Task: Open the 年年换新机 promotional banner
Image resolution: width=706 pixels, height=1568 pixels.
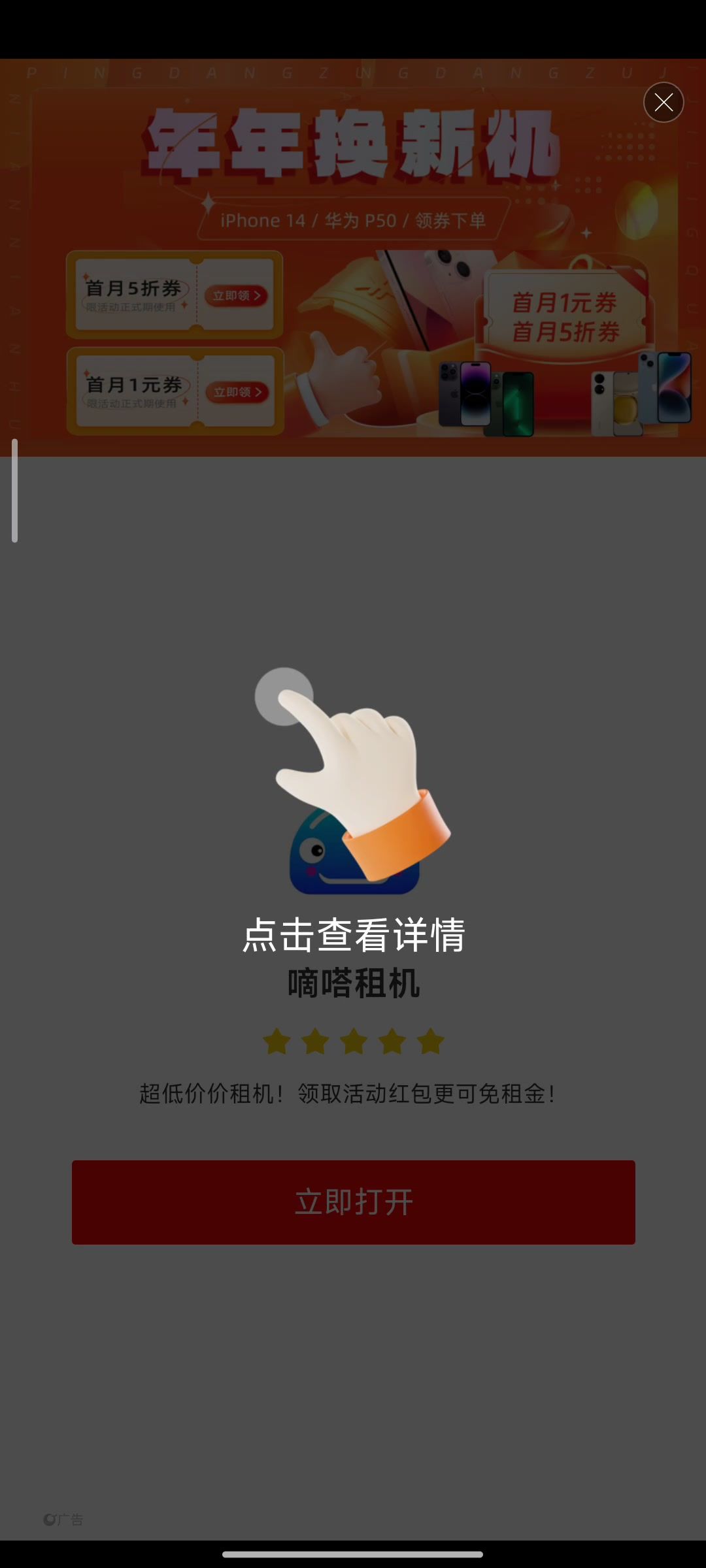Action: tap(353, 261)
